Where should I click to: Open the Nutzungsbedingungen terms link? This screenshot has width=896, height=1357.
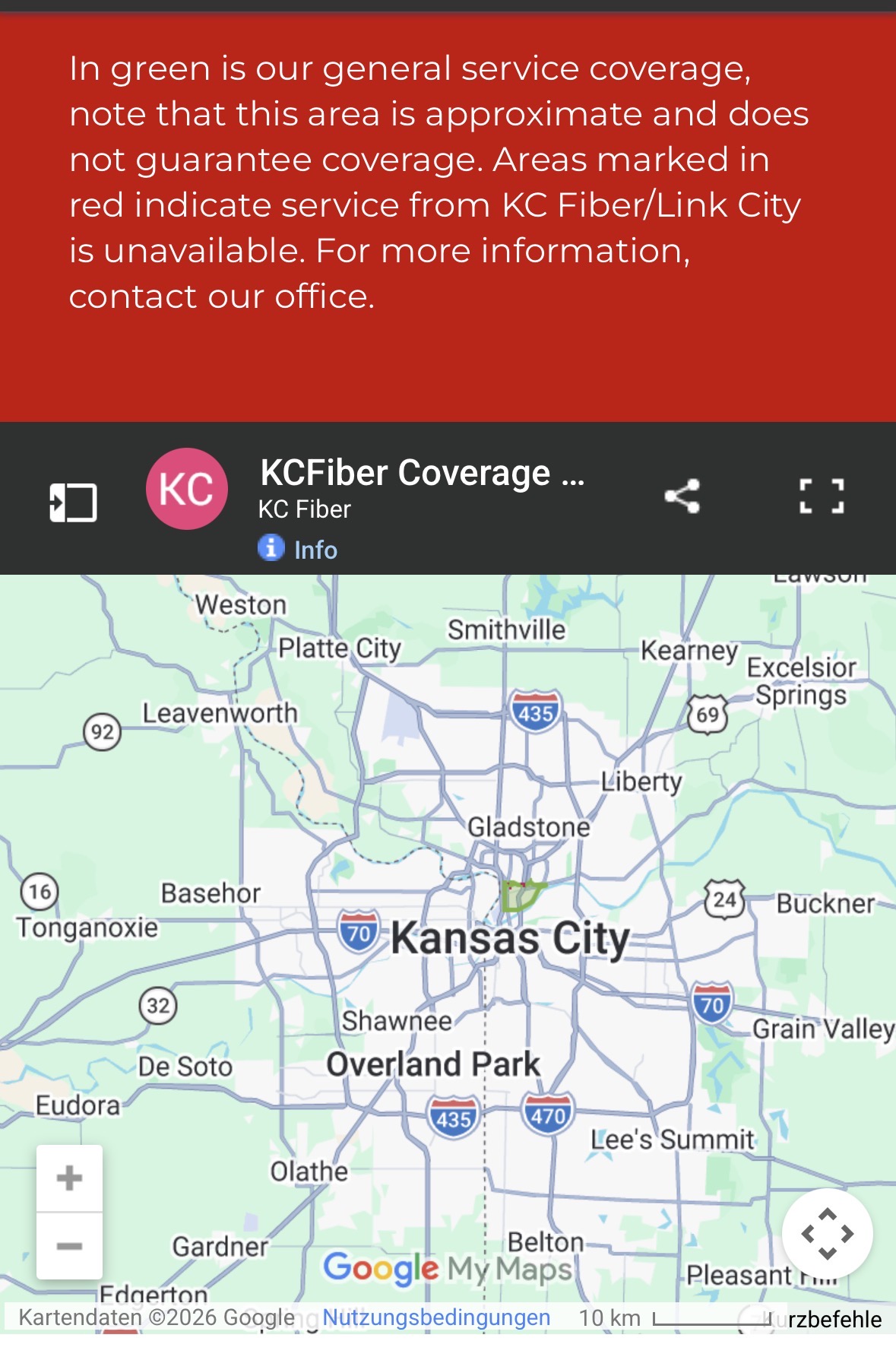436,1317
